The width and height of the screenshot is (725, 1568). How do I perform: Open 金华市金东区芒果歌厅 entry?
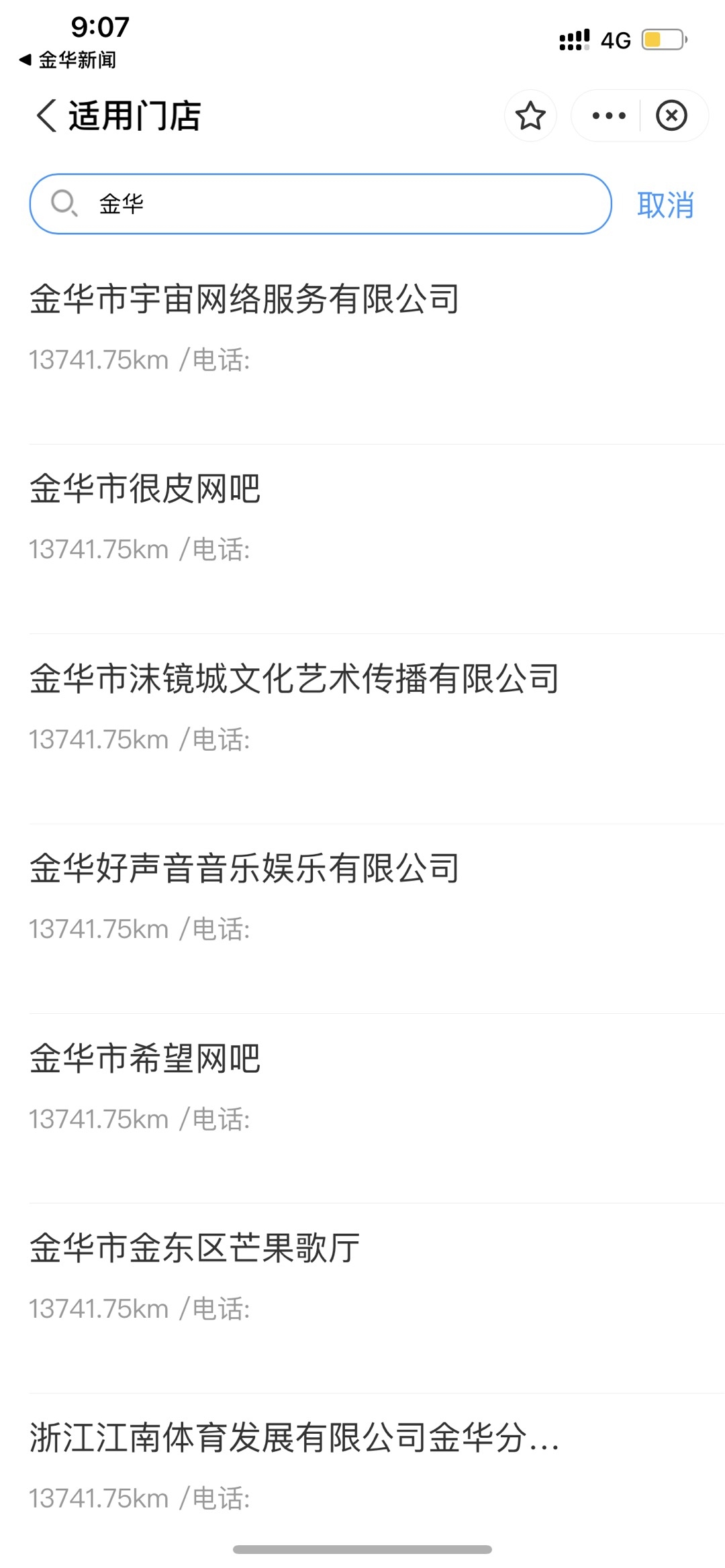click(x=195, y=1248)
